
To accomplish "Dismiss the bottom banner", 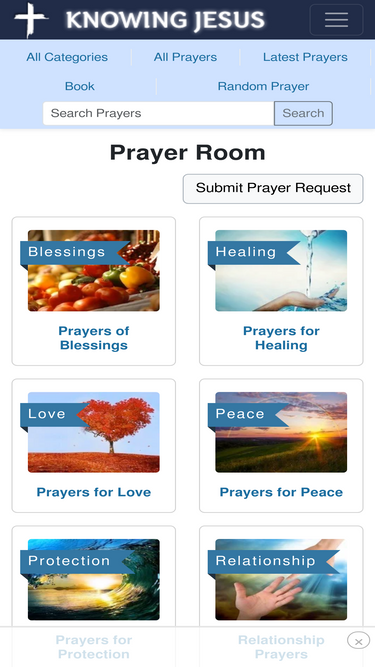I will [x=358, y=641].
